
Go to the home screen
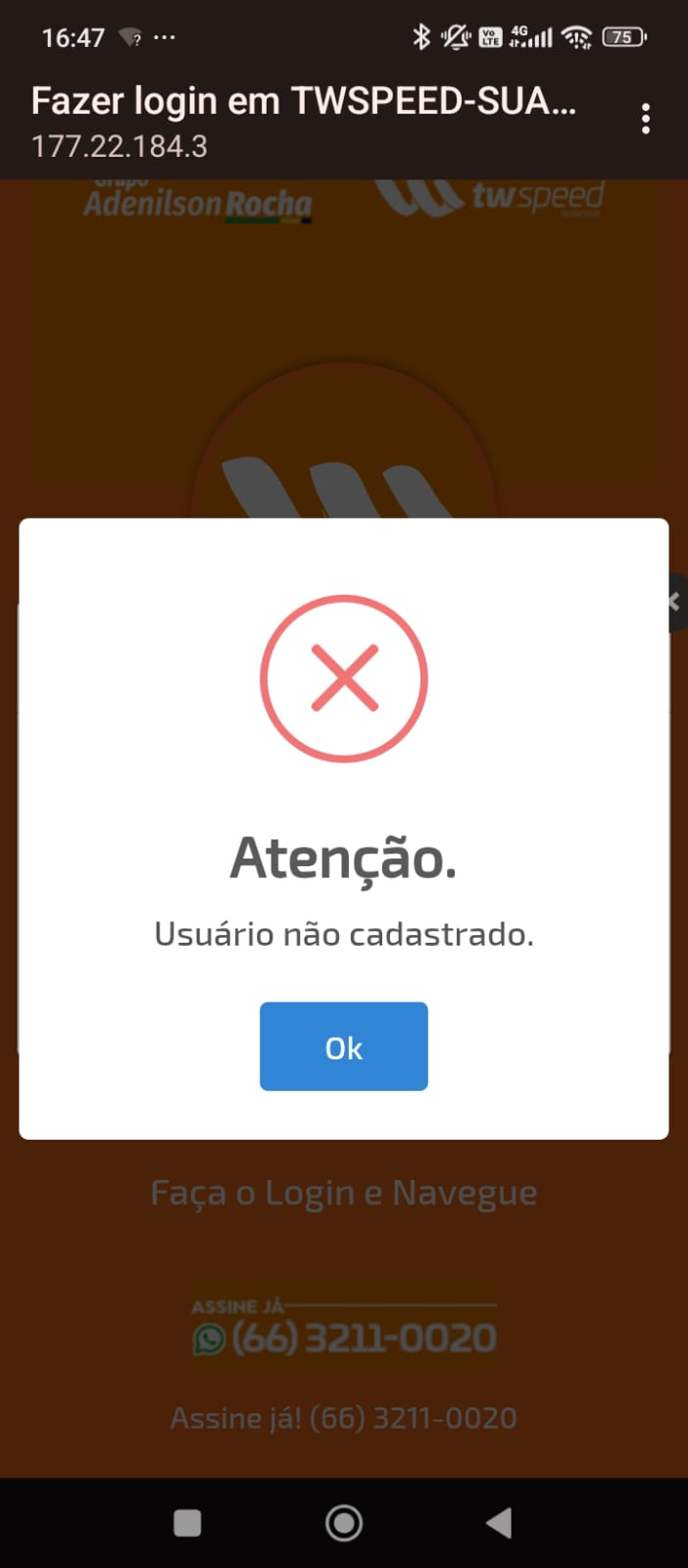point(344,1522)
